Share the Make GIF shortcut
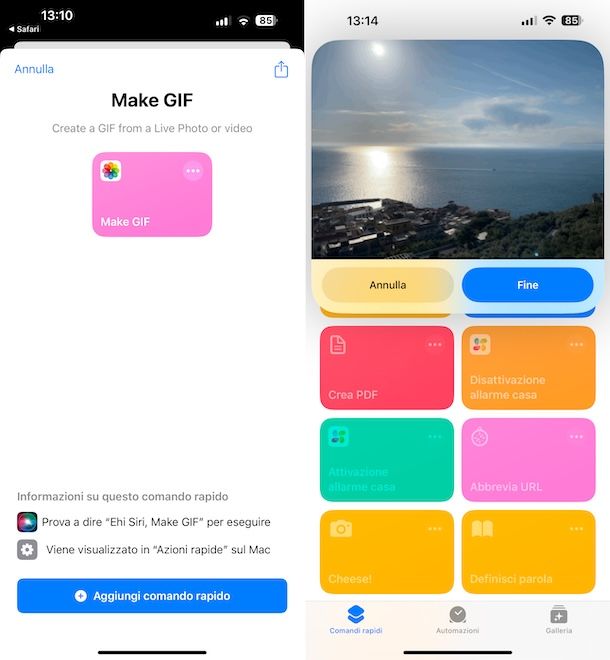 point(281,69)
